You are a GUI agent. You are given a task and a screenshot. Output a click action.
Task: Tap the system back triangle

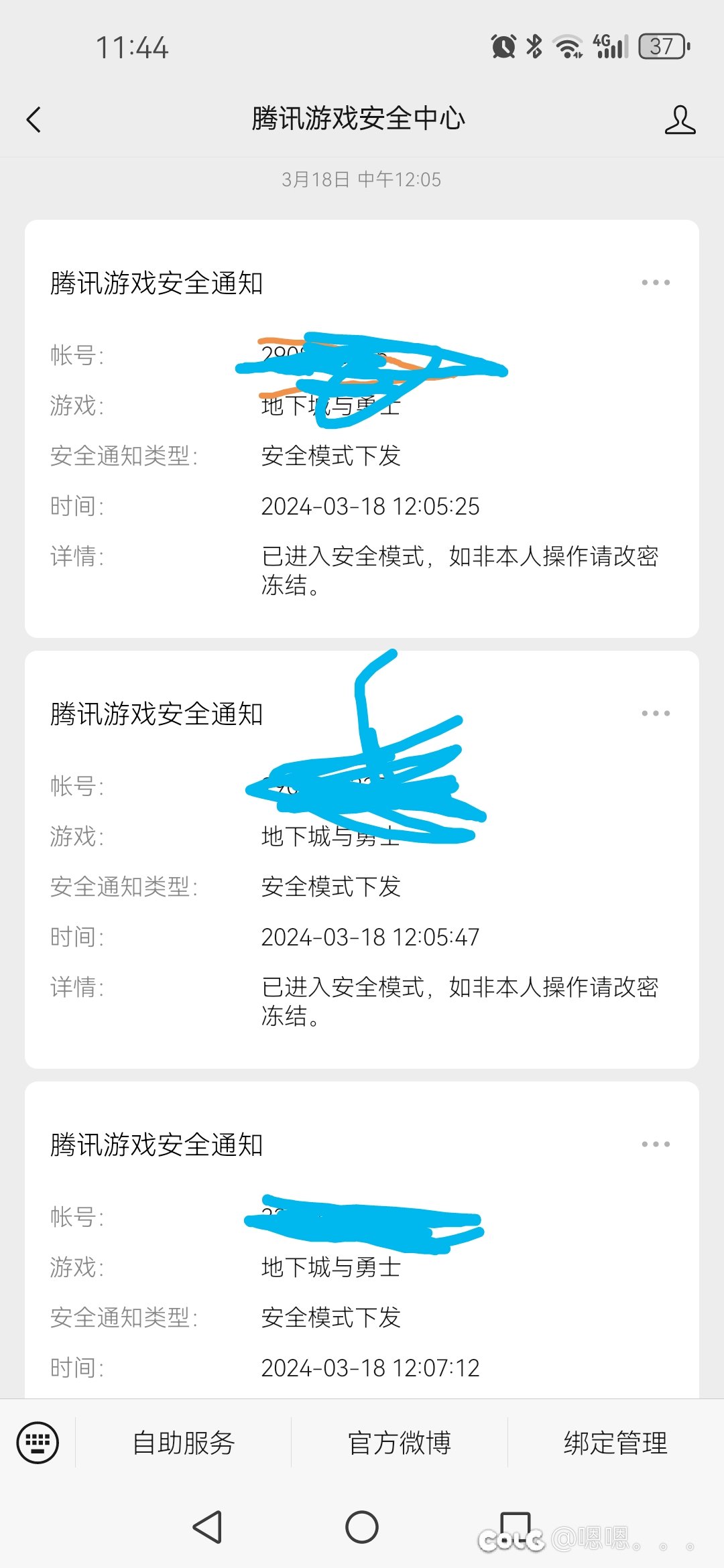pos(207,1527)
